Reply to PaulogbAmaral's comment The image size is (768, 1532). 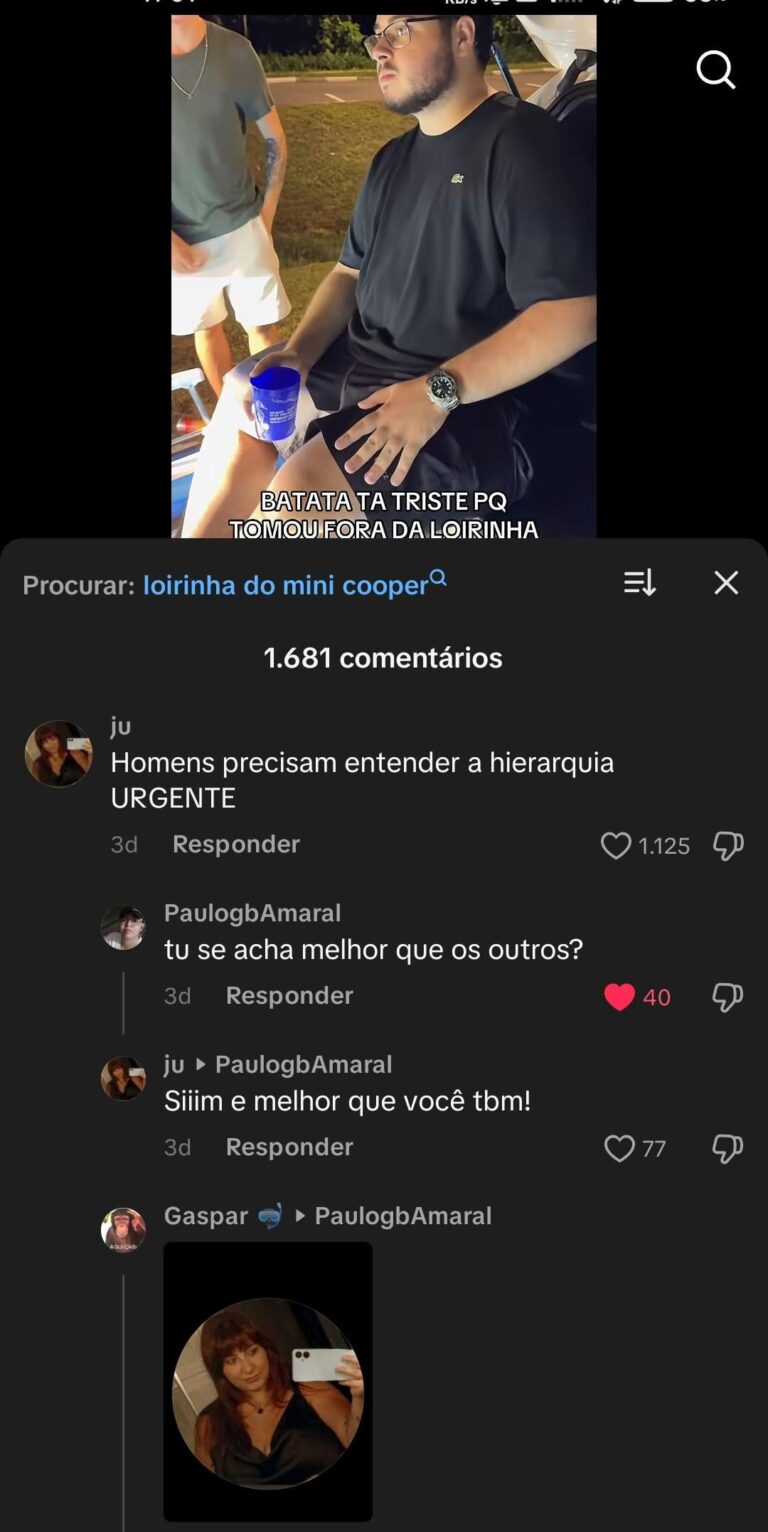pos(289,995)
